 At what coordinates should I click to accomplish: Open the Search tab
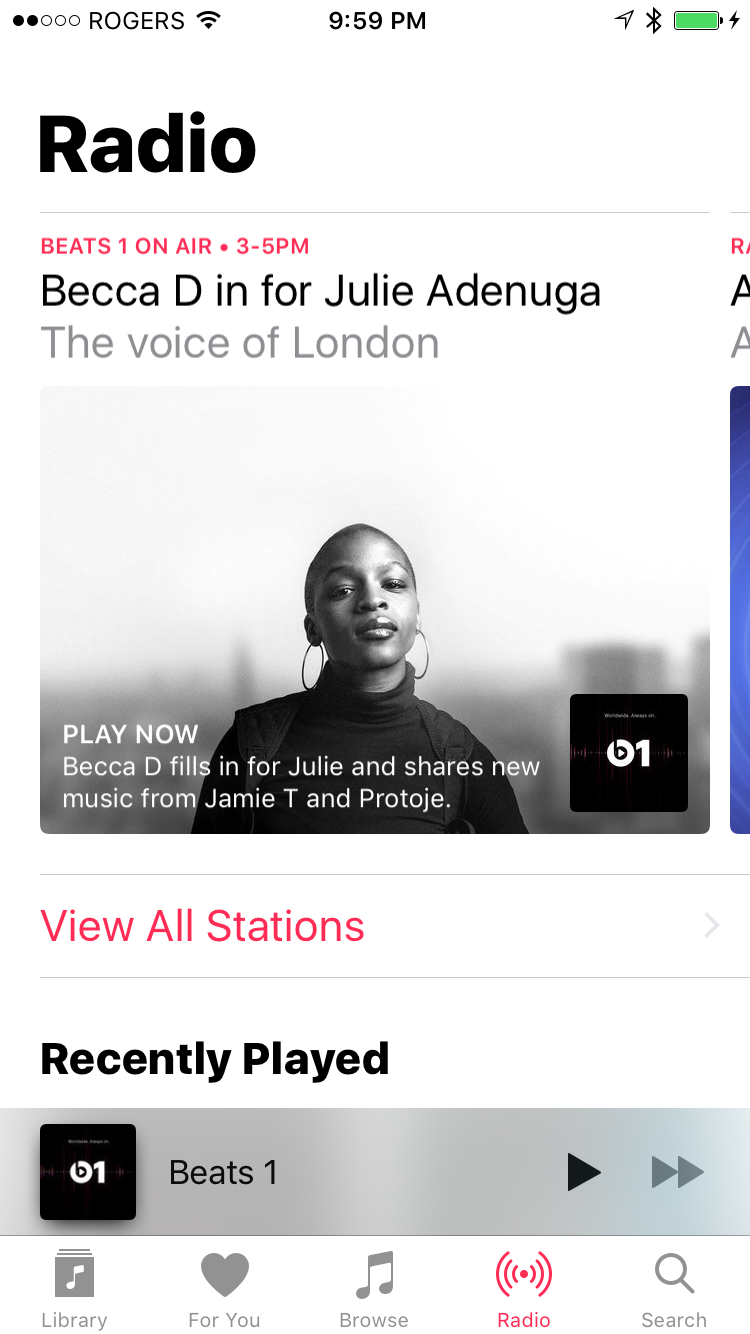click(674, 1289)
